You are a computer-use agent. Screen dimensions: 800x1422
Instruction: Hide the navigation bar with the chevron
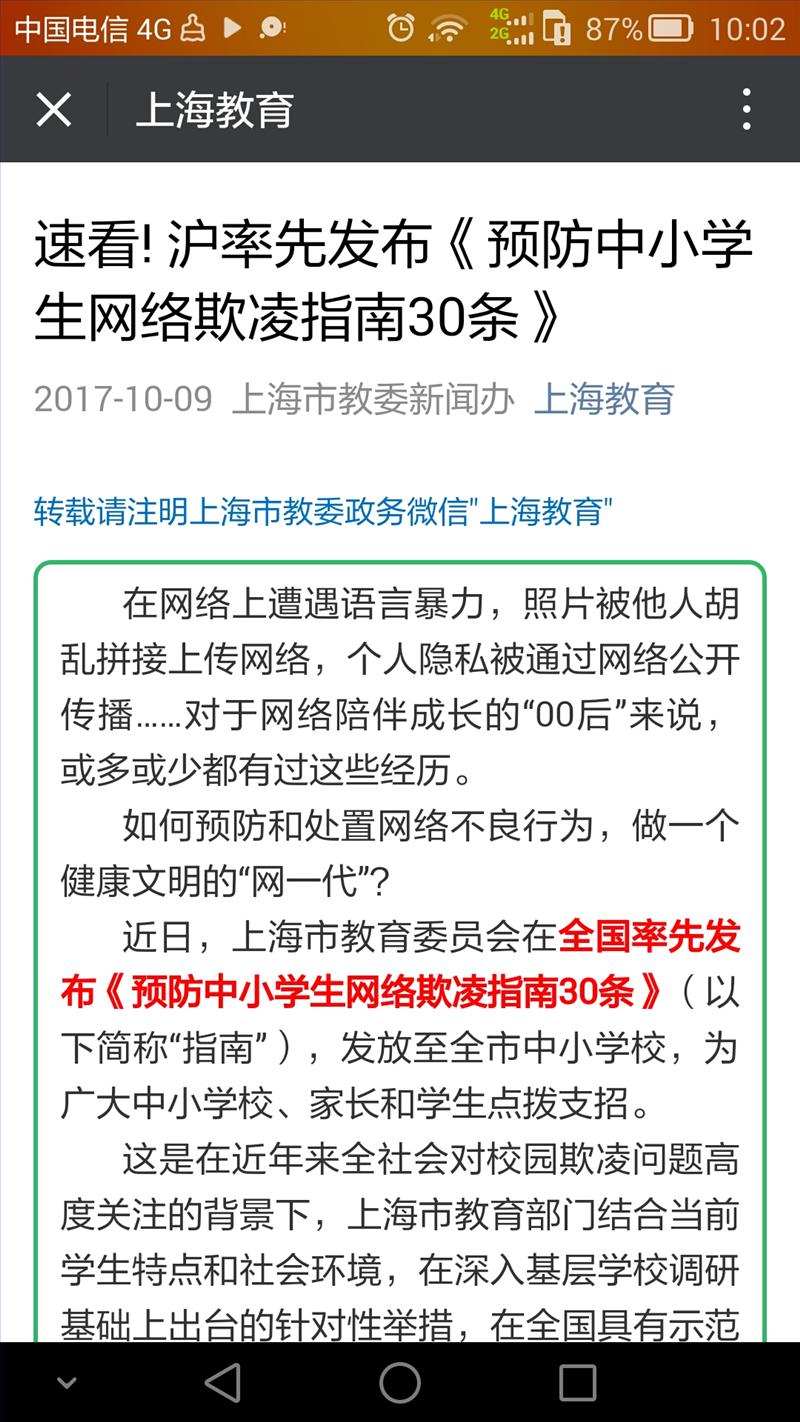[x=66, y=1382]
